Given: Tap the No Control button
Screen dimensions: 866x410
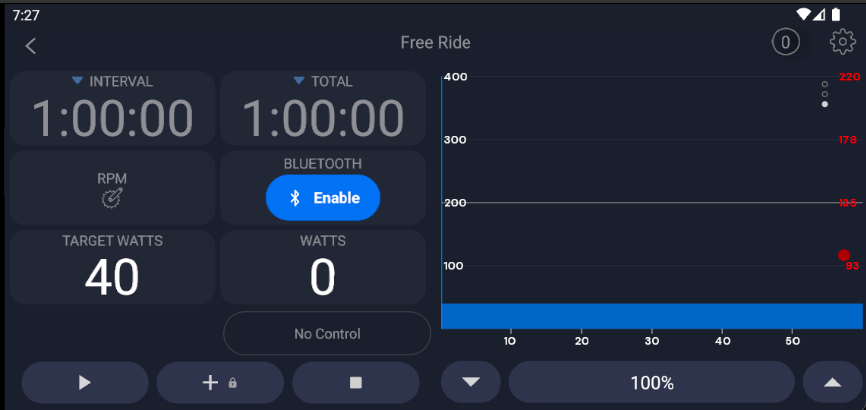Looking at the screenshot, I should [x=326, y=334].
